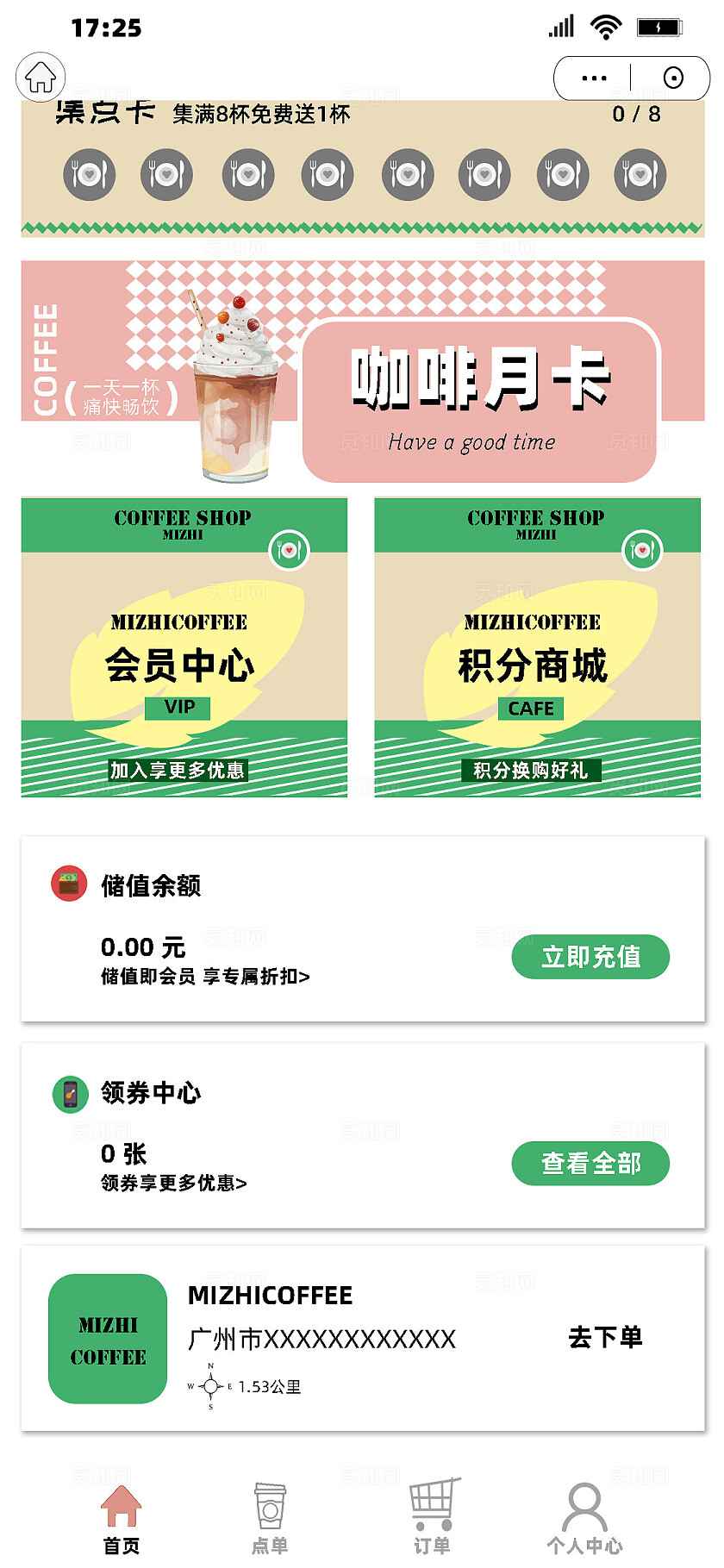Click 去下单 to start ordering
The image size is (724, 1568).
click(604, 1337)
